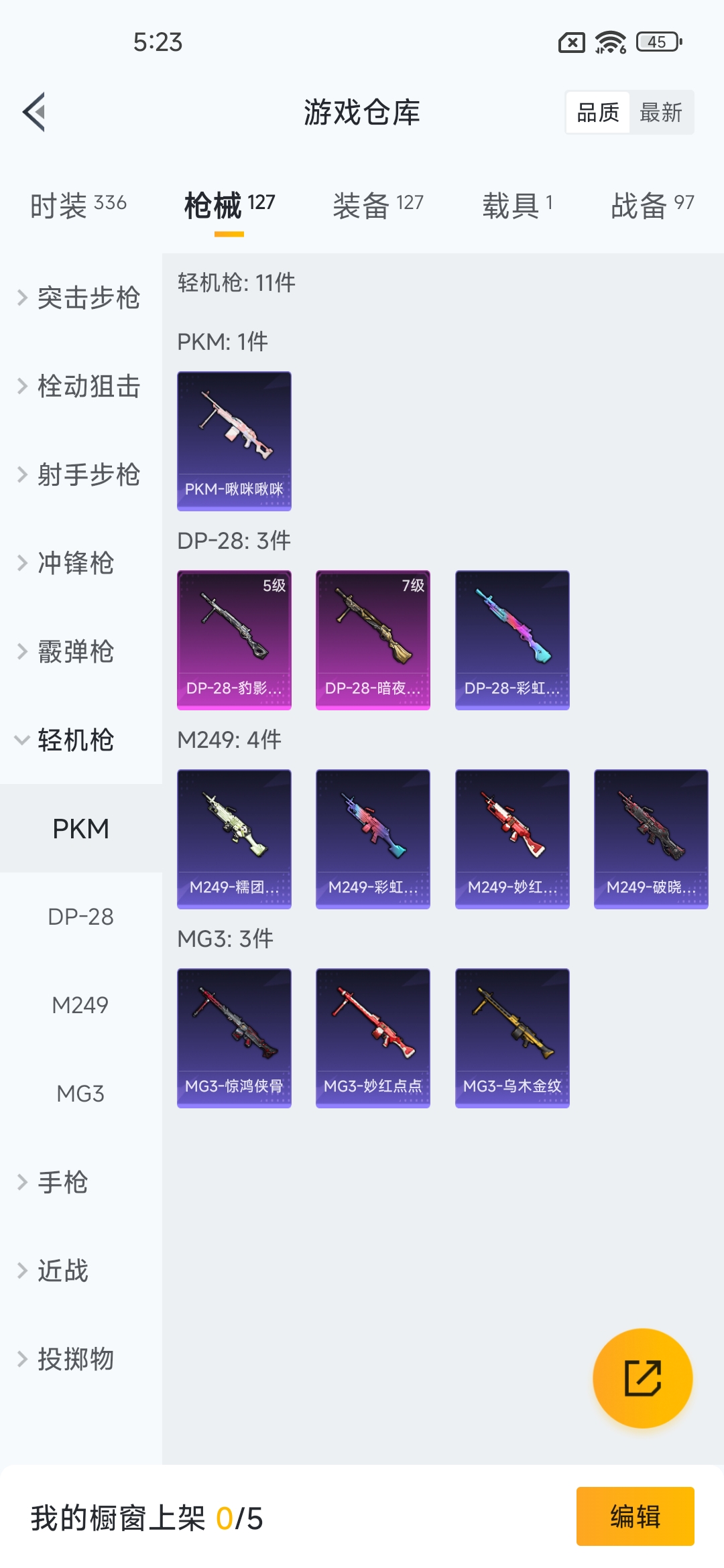Open the PKM-啾咪啾咪 skin
Screen dimensions: 724x1568
click(x=234, y=441)
